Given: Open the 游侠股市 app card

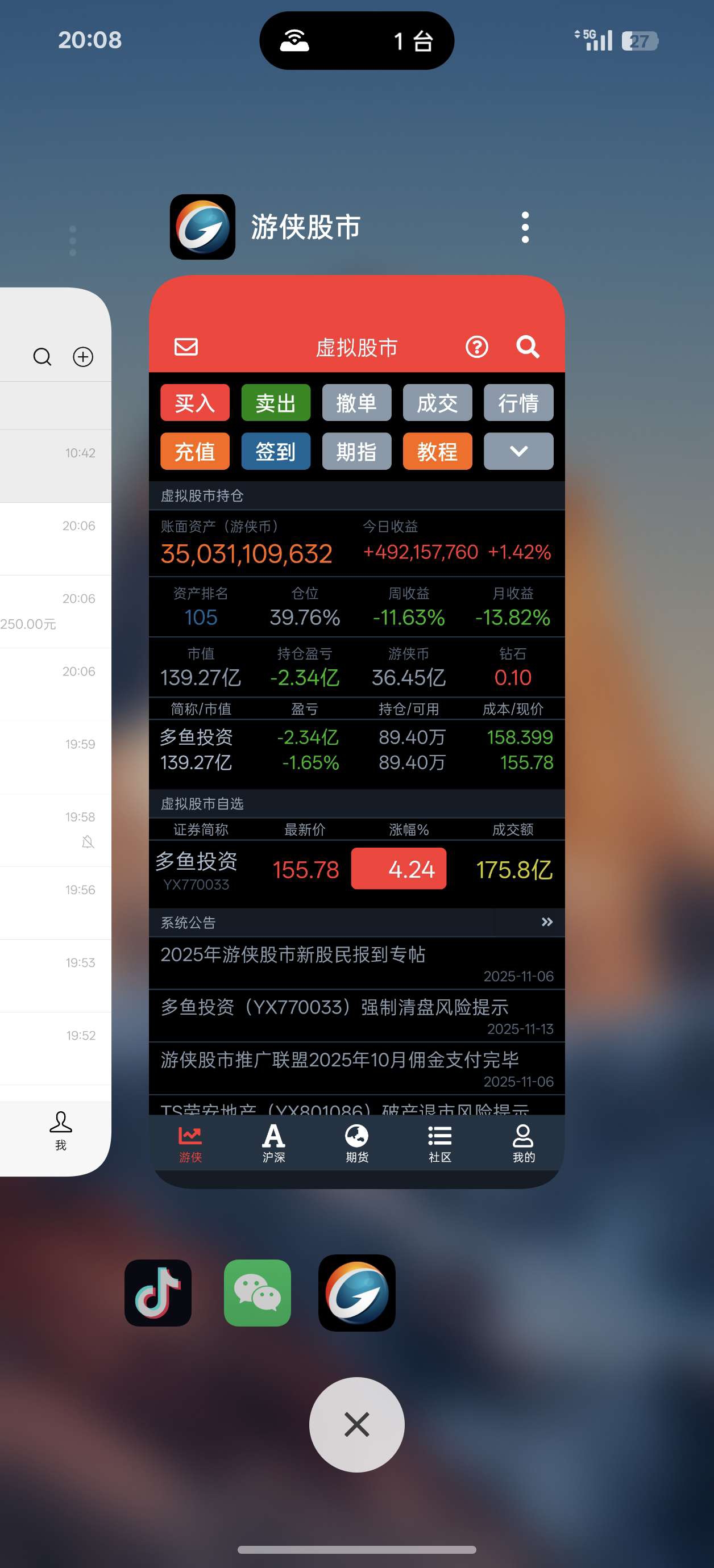Looking at the screenshot, I should pyautogui.click(x=356, y=731).
